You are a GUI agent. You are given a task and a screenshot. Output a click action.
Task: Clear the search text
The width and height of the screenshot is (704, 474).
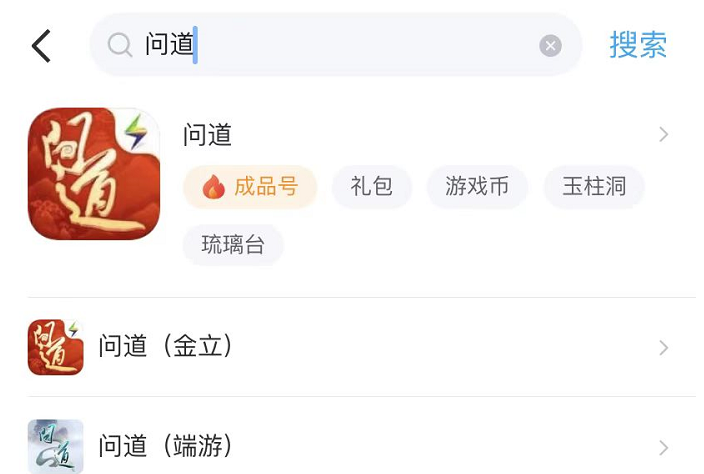tap(550, 45)
